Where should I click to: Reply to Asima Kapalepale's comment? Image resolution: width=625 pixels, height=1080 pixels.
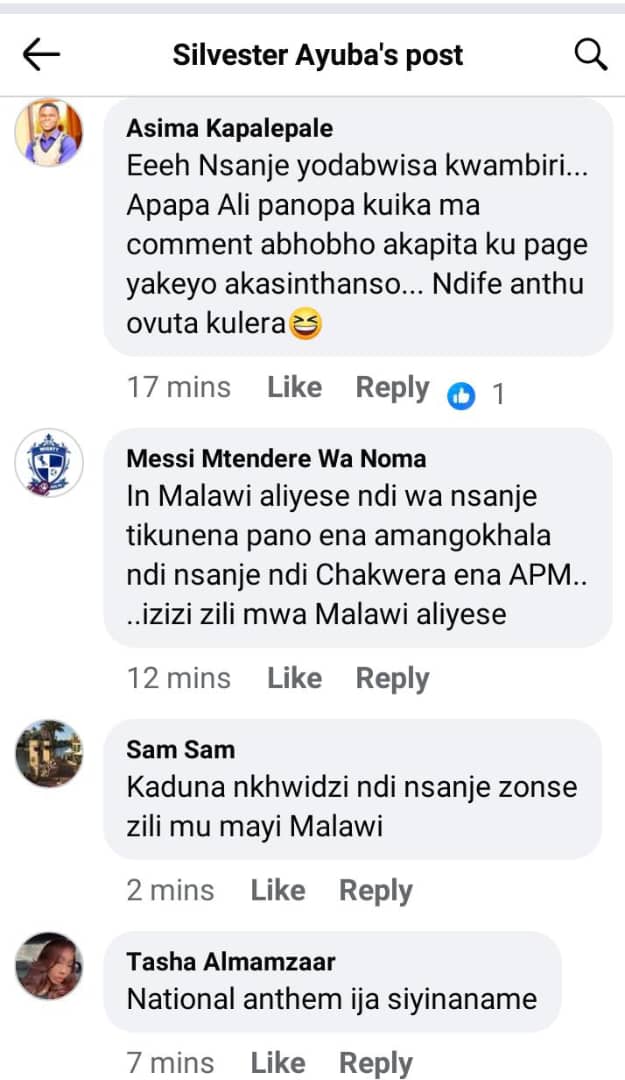(x=392, y=388)
